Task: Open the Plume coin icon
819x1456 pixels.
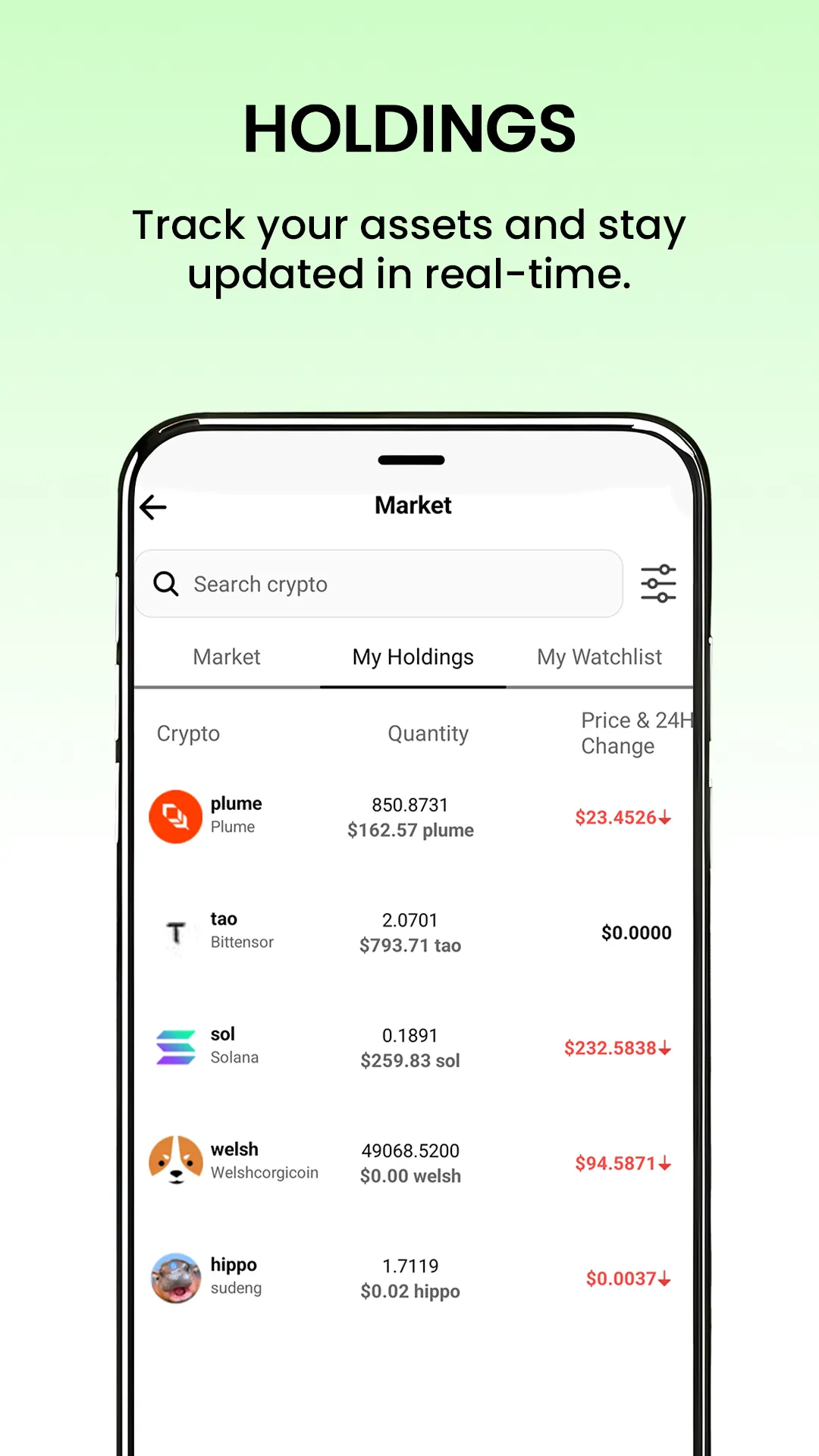Action: 177,815
